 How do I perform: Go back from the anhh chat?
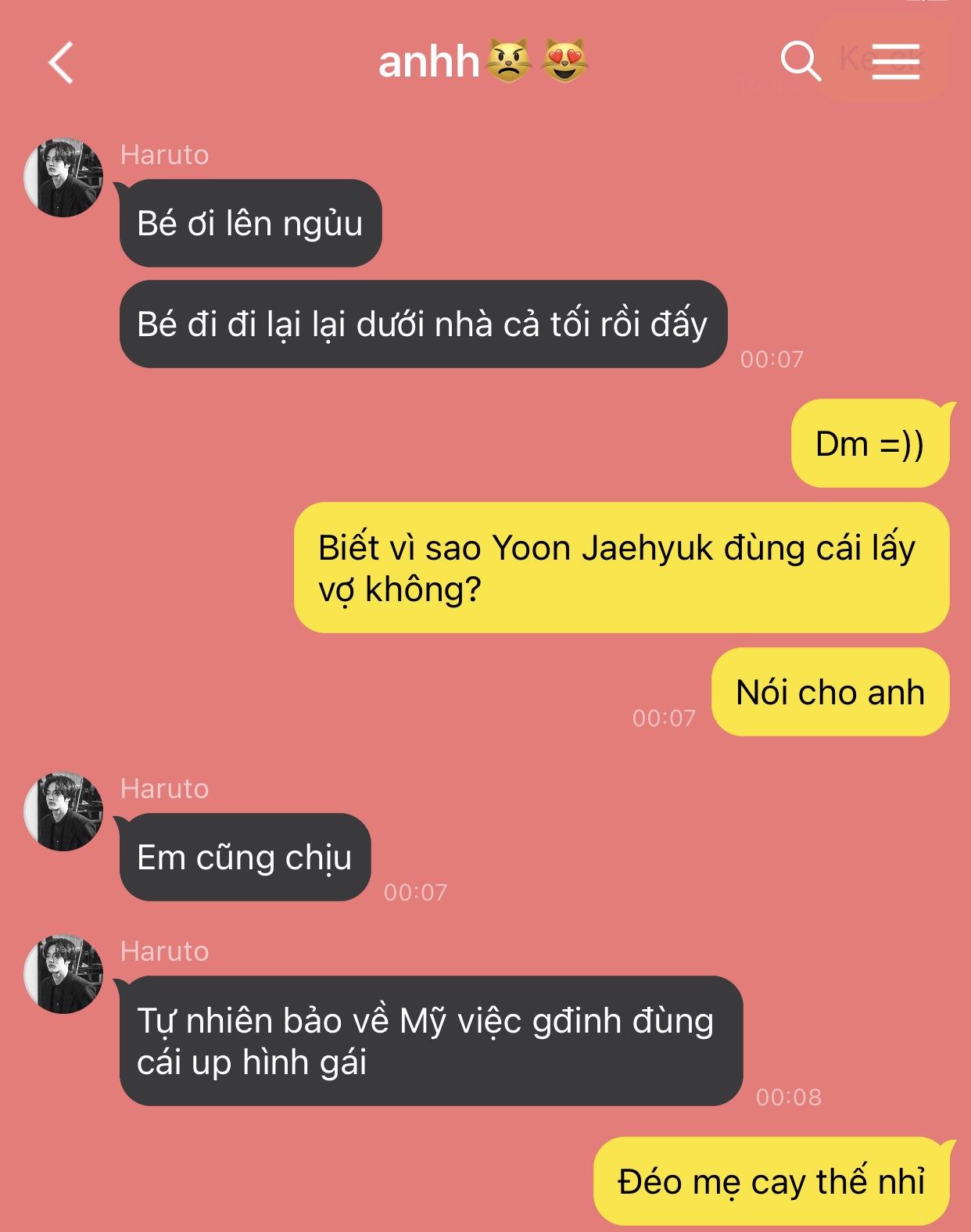point(61,63)
